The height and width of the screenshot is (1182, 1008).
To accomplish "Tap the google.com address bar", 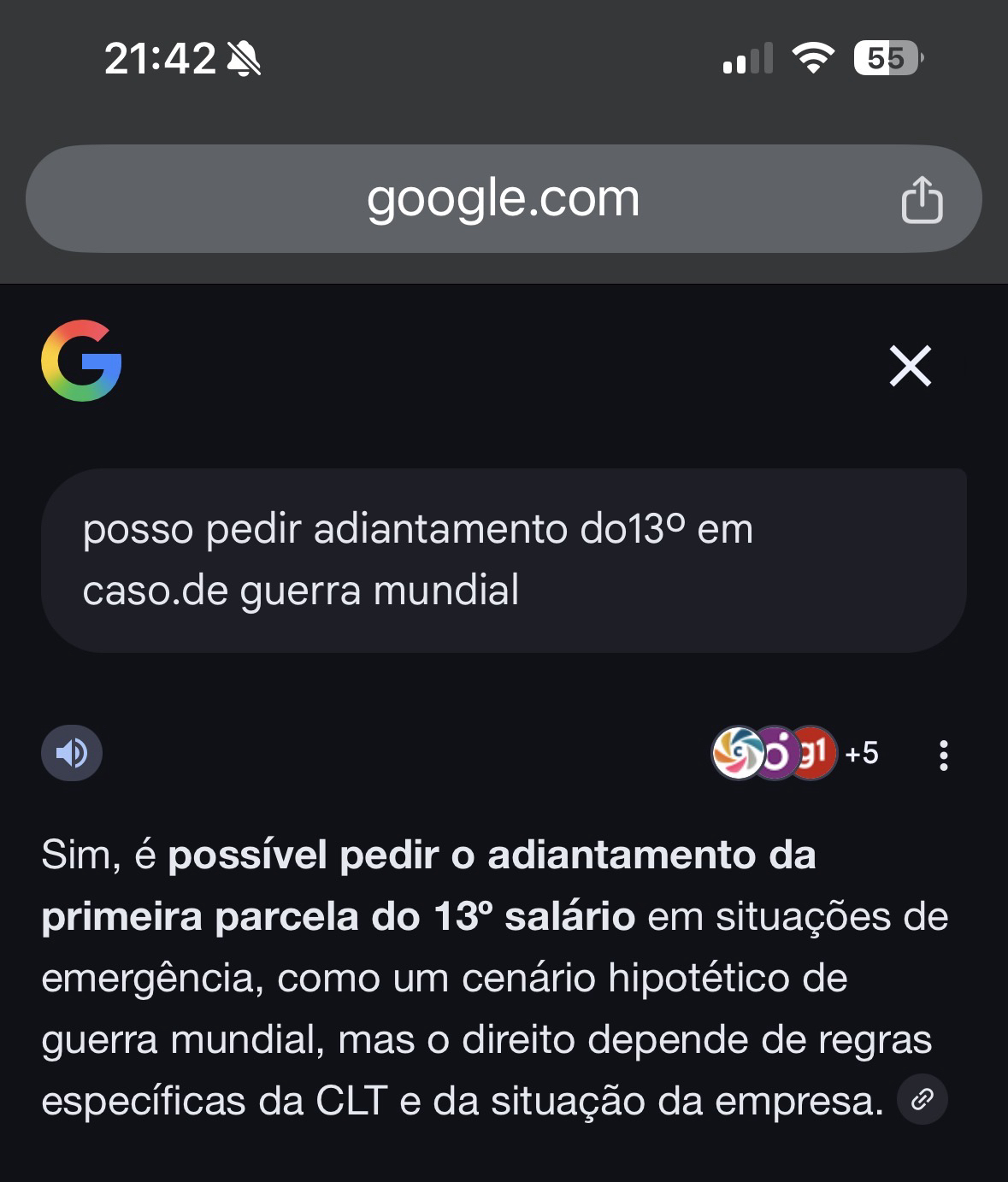I will [503, 199].
